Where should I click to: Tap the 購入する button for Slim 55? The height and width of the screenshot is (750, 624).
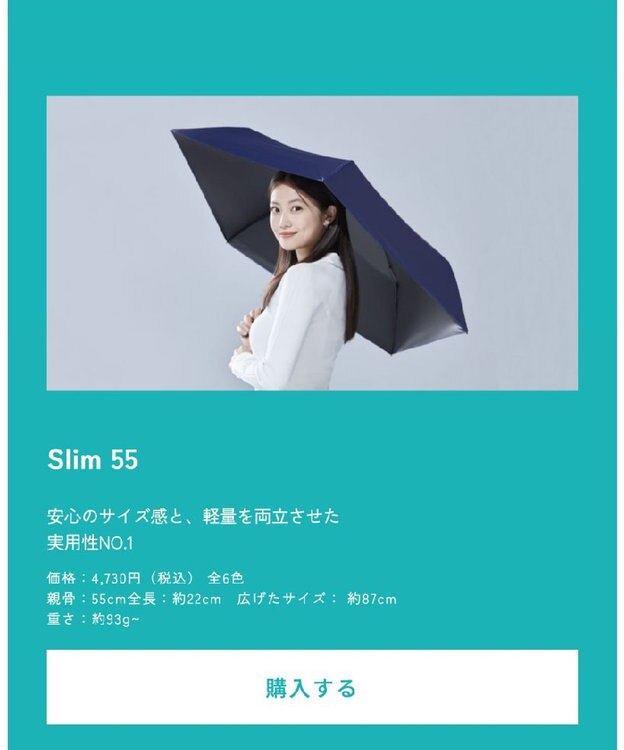point(311,688)
